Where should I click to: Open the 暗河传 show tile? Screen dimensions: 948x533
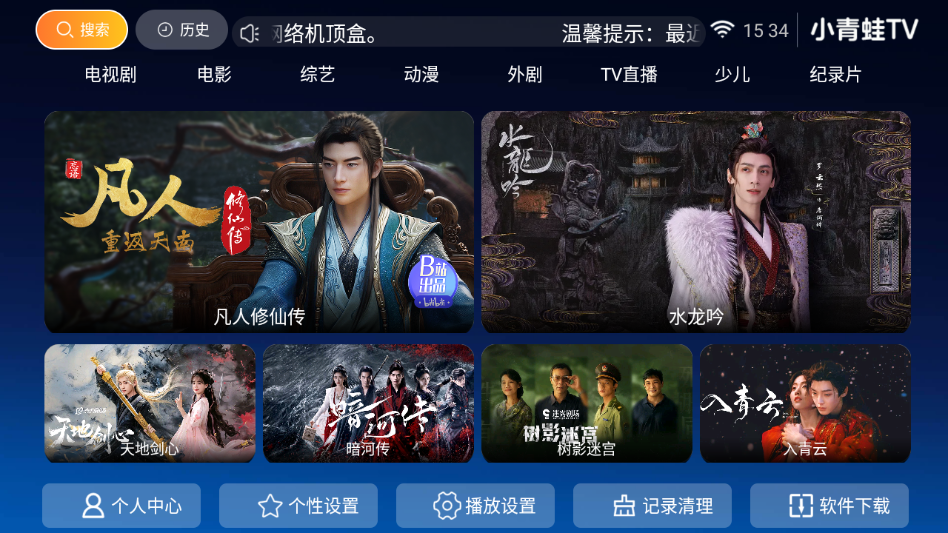[x=368, y=403]
